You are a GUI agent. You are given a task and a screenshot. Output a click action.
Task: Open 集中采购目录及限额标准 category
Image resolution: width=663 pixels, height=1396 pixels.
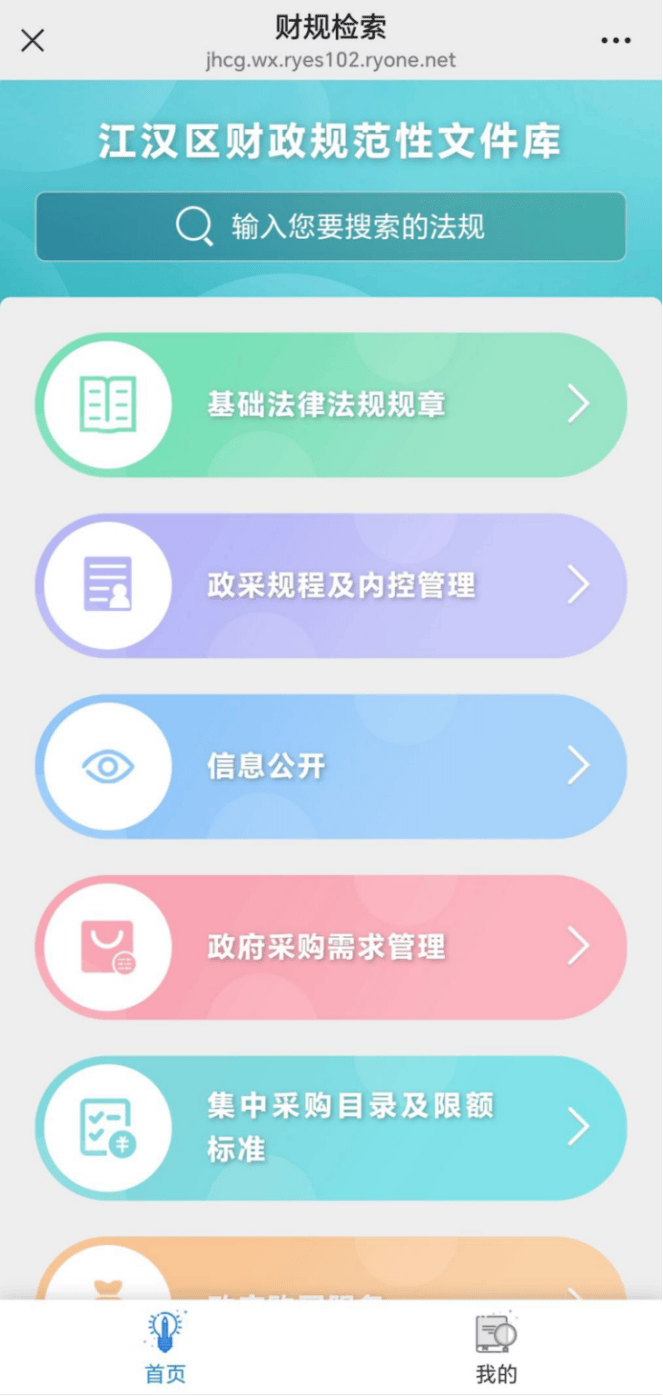pos(331,1127)
